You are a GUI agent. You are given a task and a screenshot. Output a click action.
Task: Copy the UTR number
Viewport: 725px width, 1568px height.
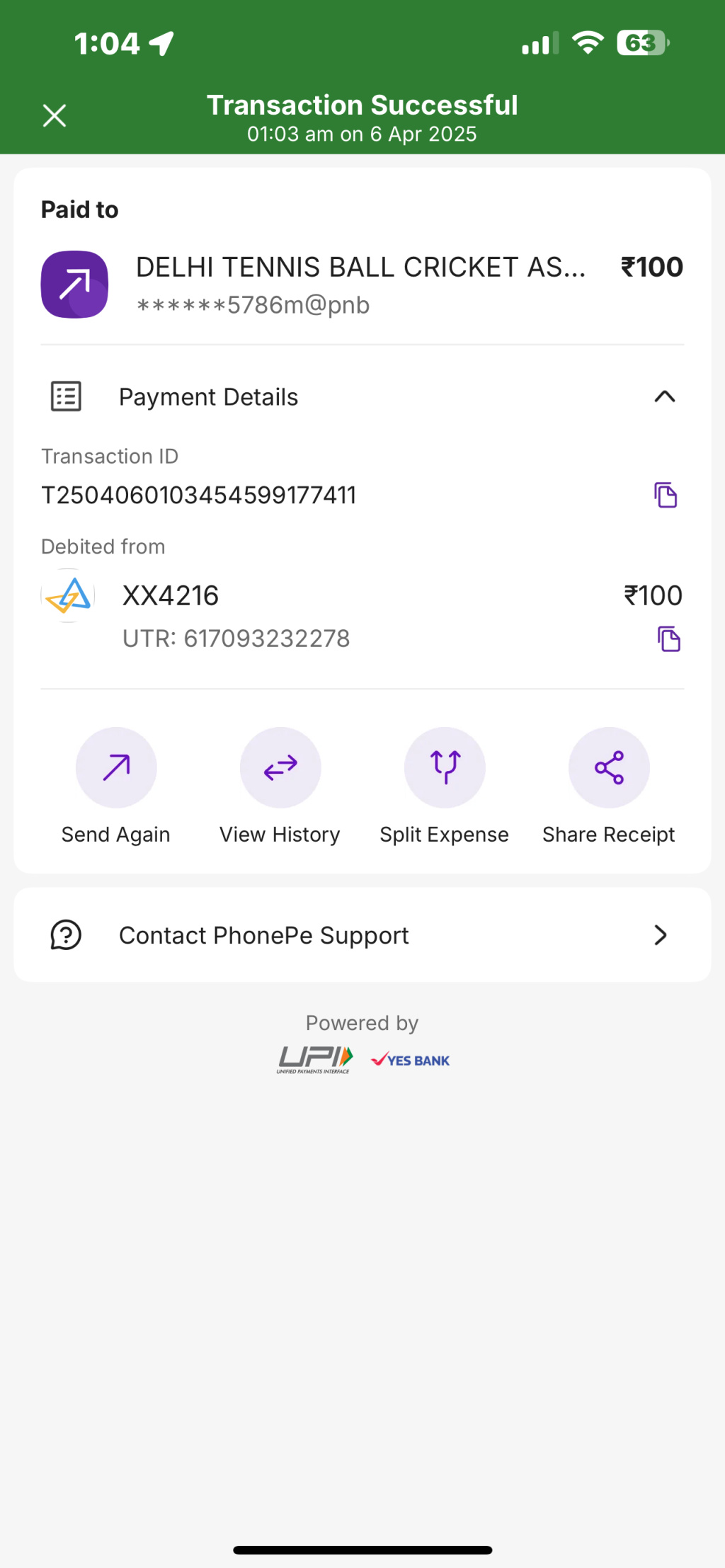click(668, 639)
